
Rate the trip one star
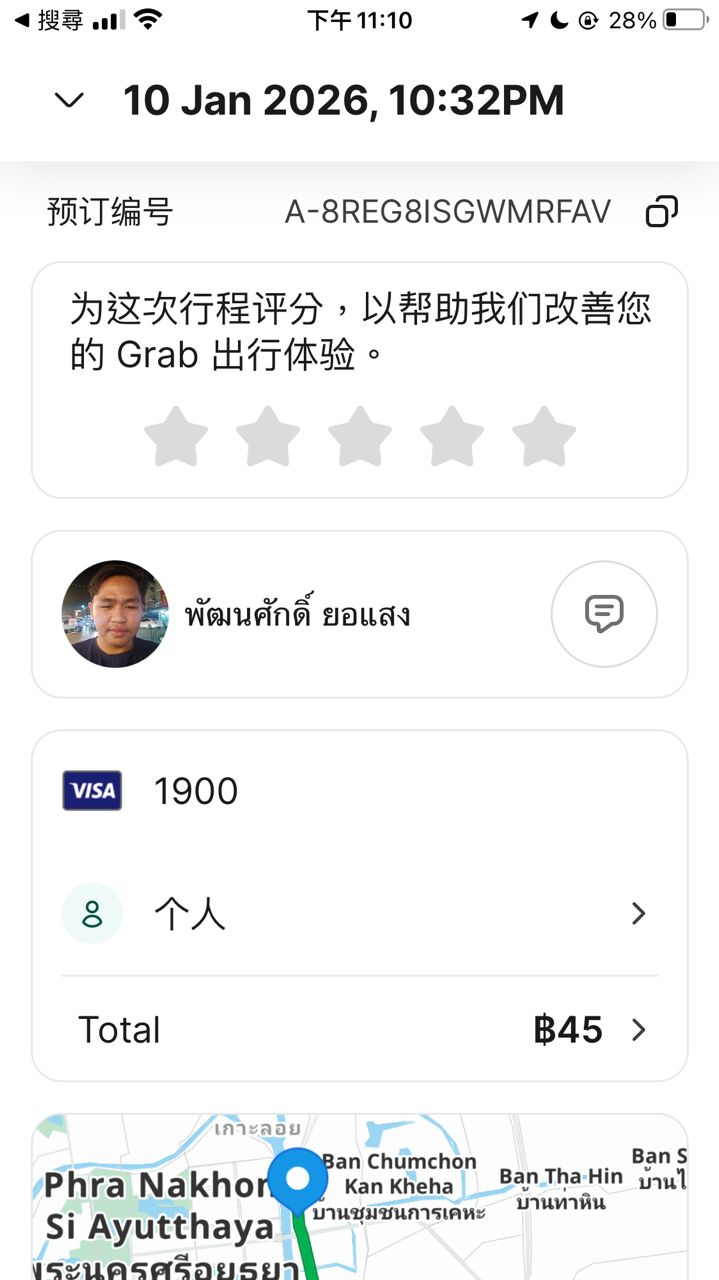(x=176, y=437)
